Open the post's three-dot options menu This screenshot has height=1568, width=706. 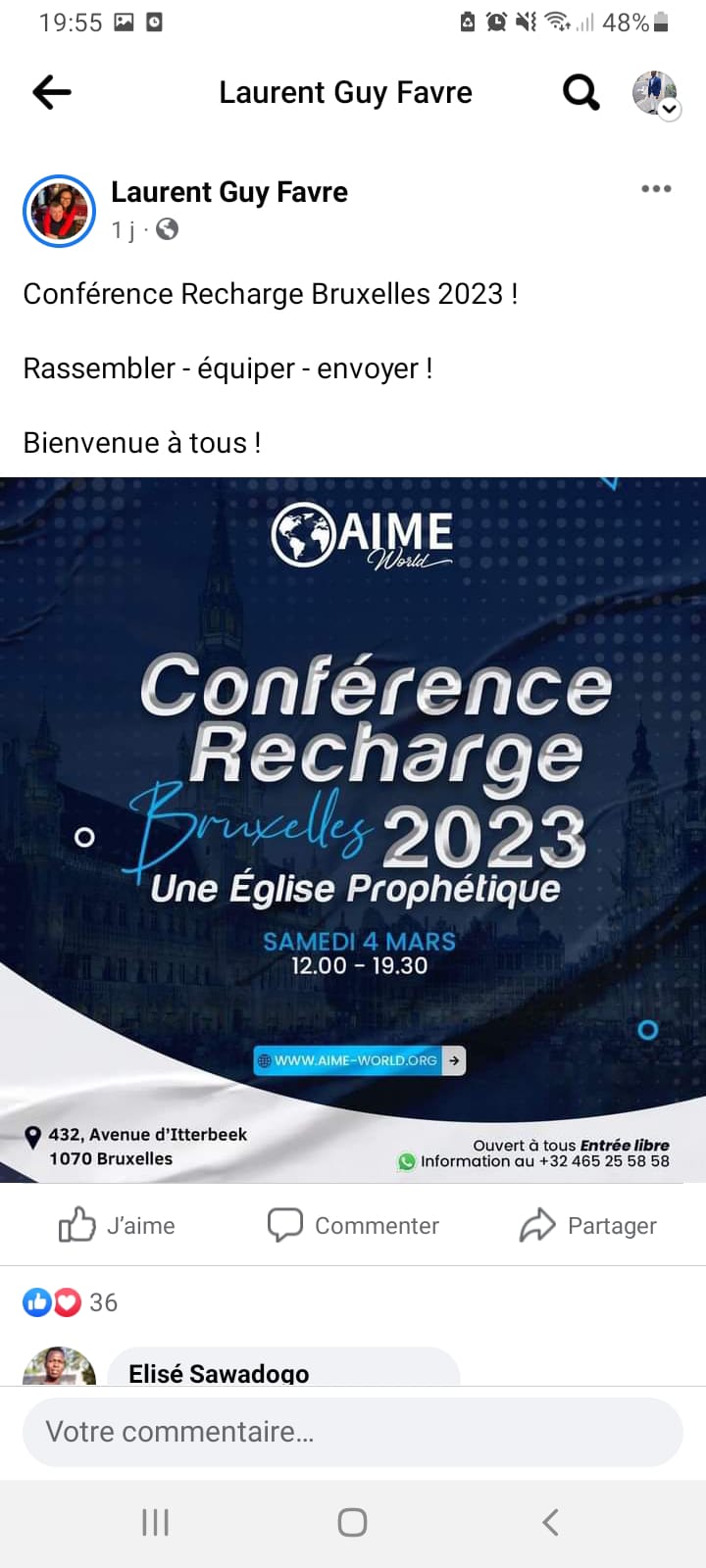pyautogui.click(x=656, y=189)
